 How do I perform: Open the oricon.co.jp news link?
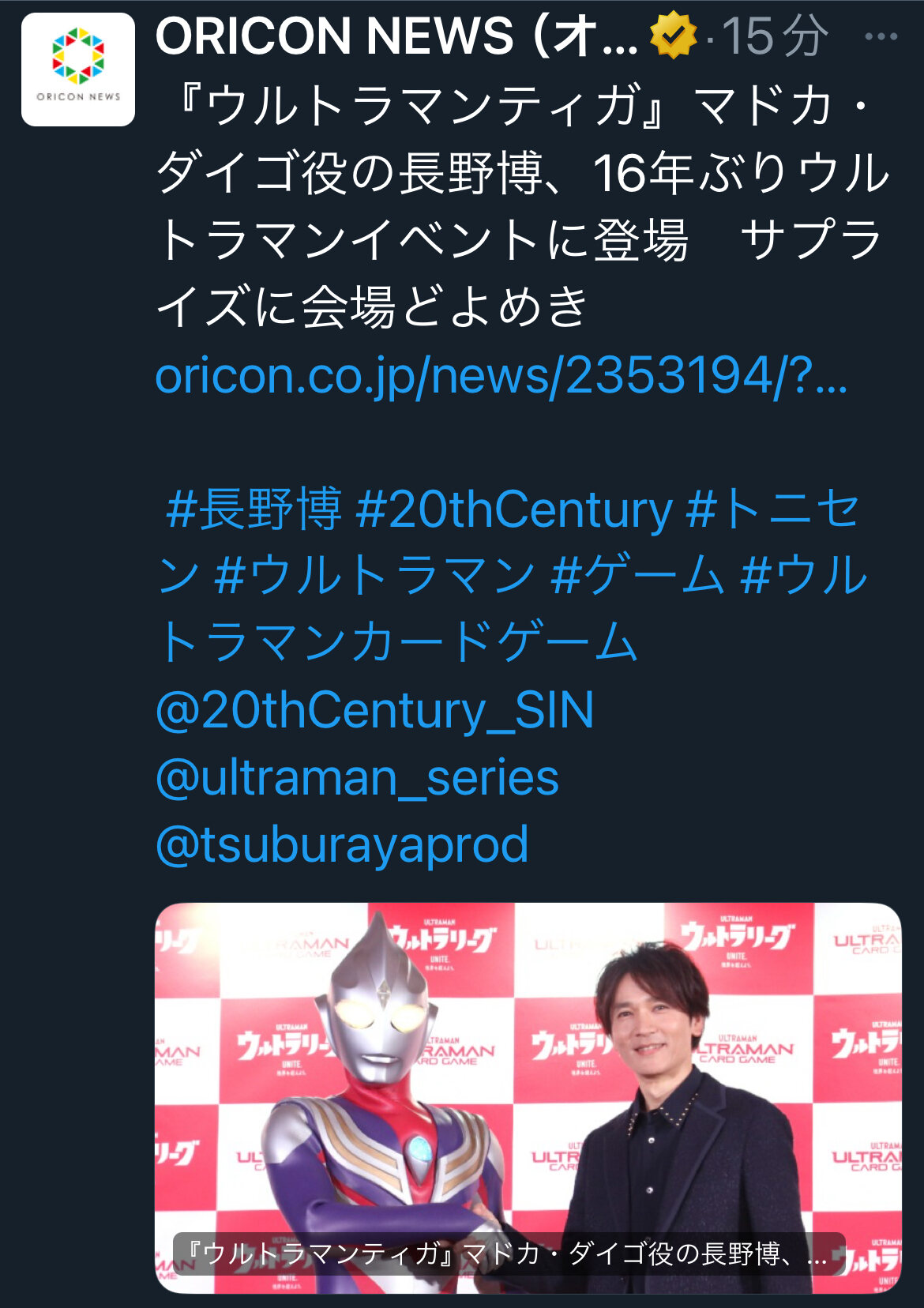pyautogui.click(x=501, y=375)
